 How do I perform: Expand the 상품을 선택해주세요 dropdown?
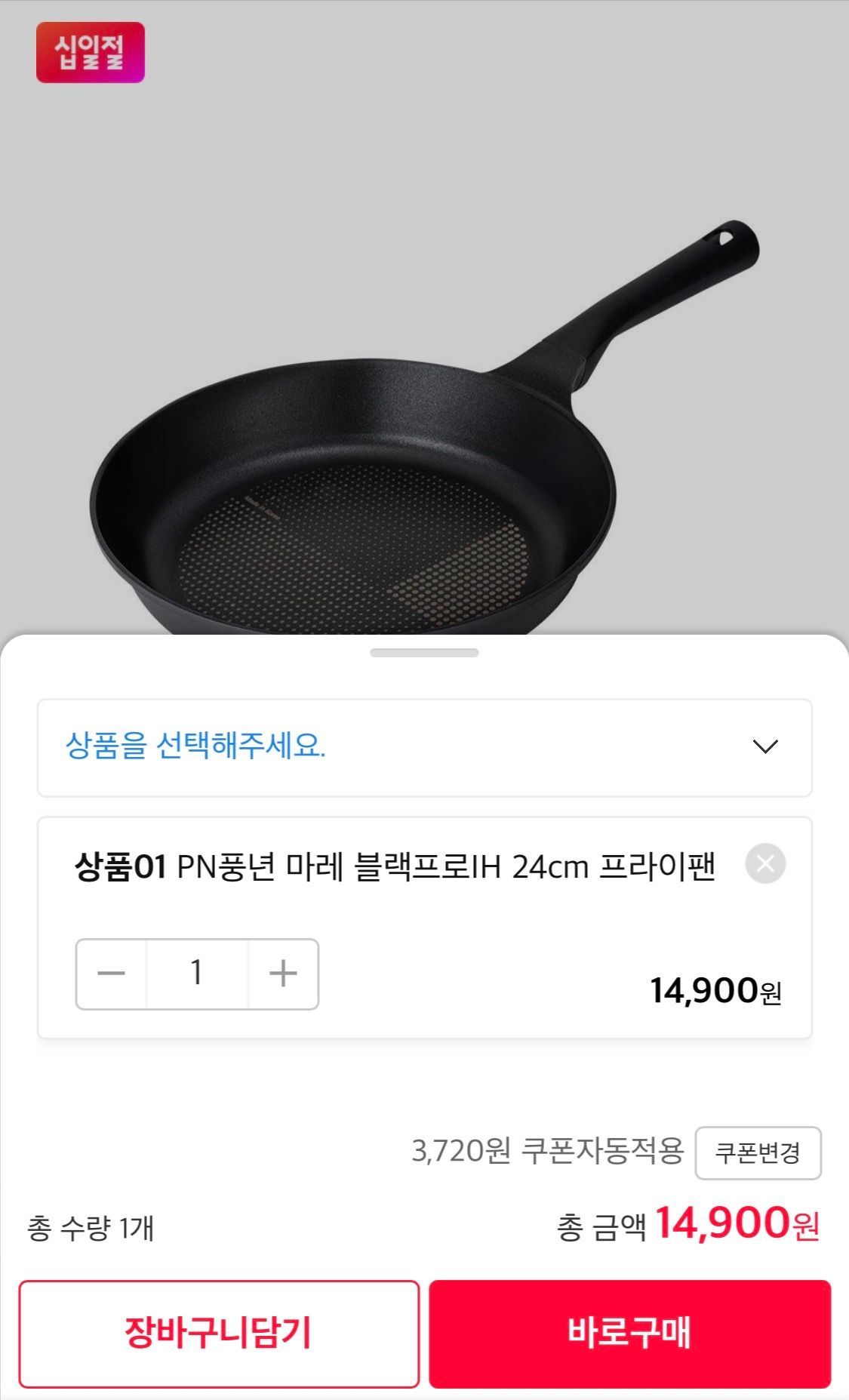[424, 747]
